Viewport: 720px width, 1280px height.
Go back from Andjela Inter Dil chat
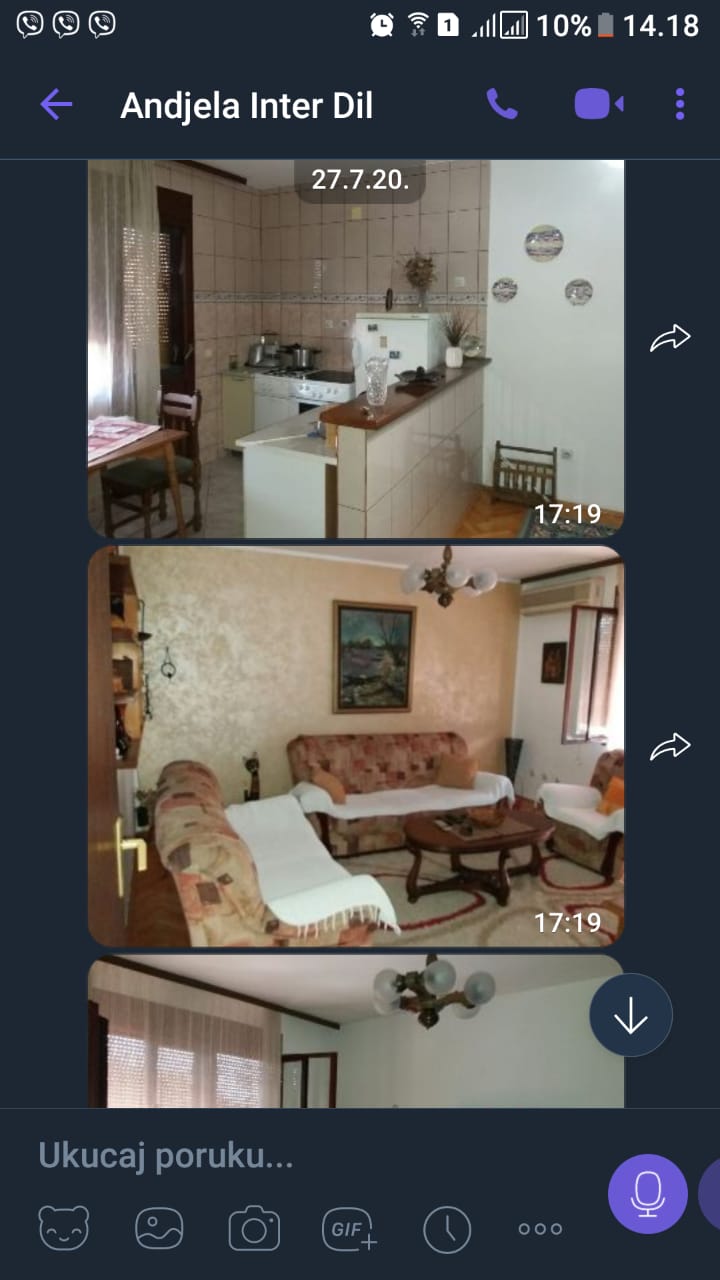[x=56, y=104]
